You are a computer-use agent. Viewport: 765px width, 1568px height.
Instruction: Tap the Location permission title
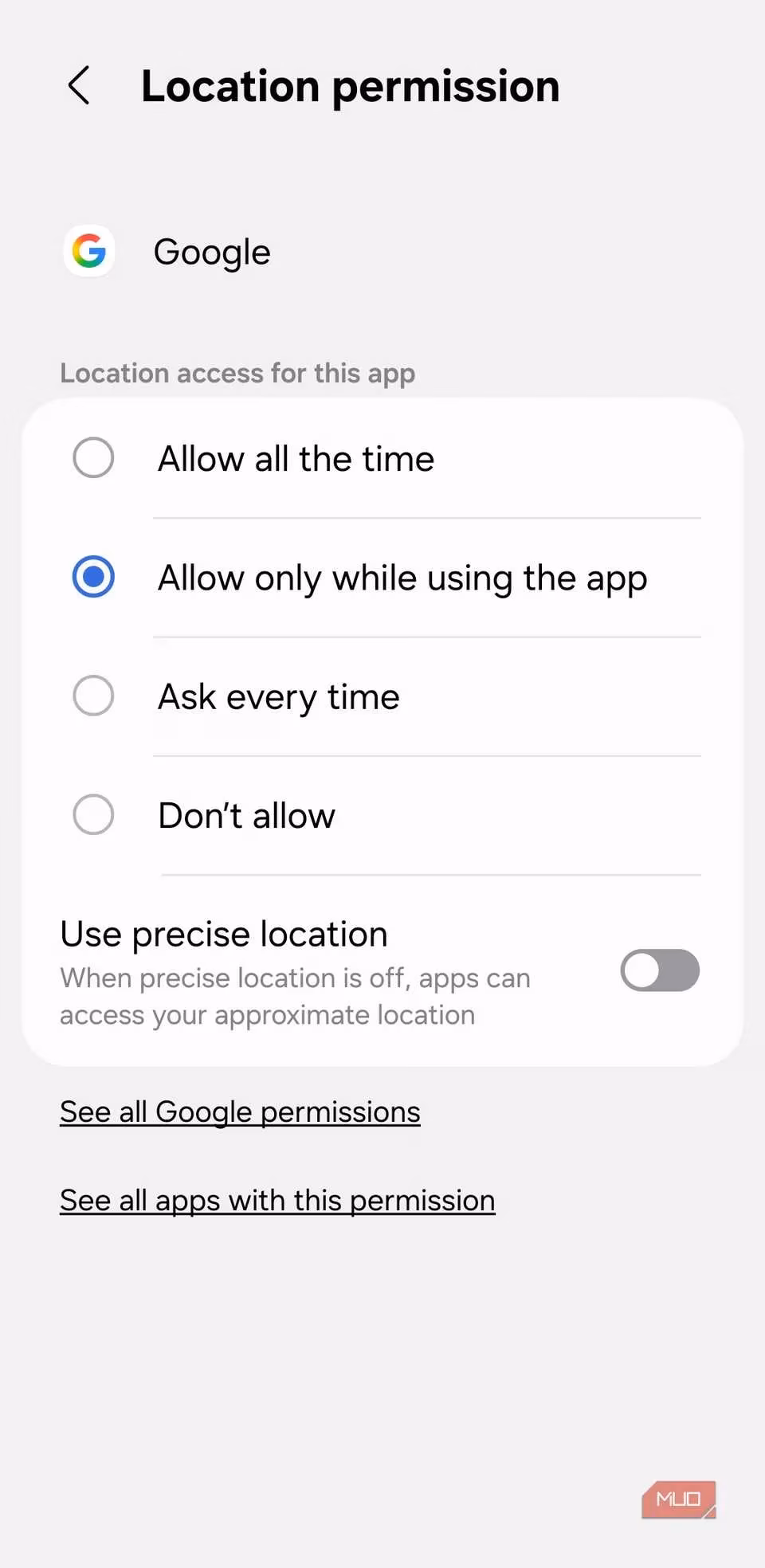pos(350,86)
